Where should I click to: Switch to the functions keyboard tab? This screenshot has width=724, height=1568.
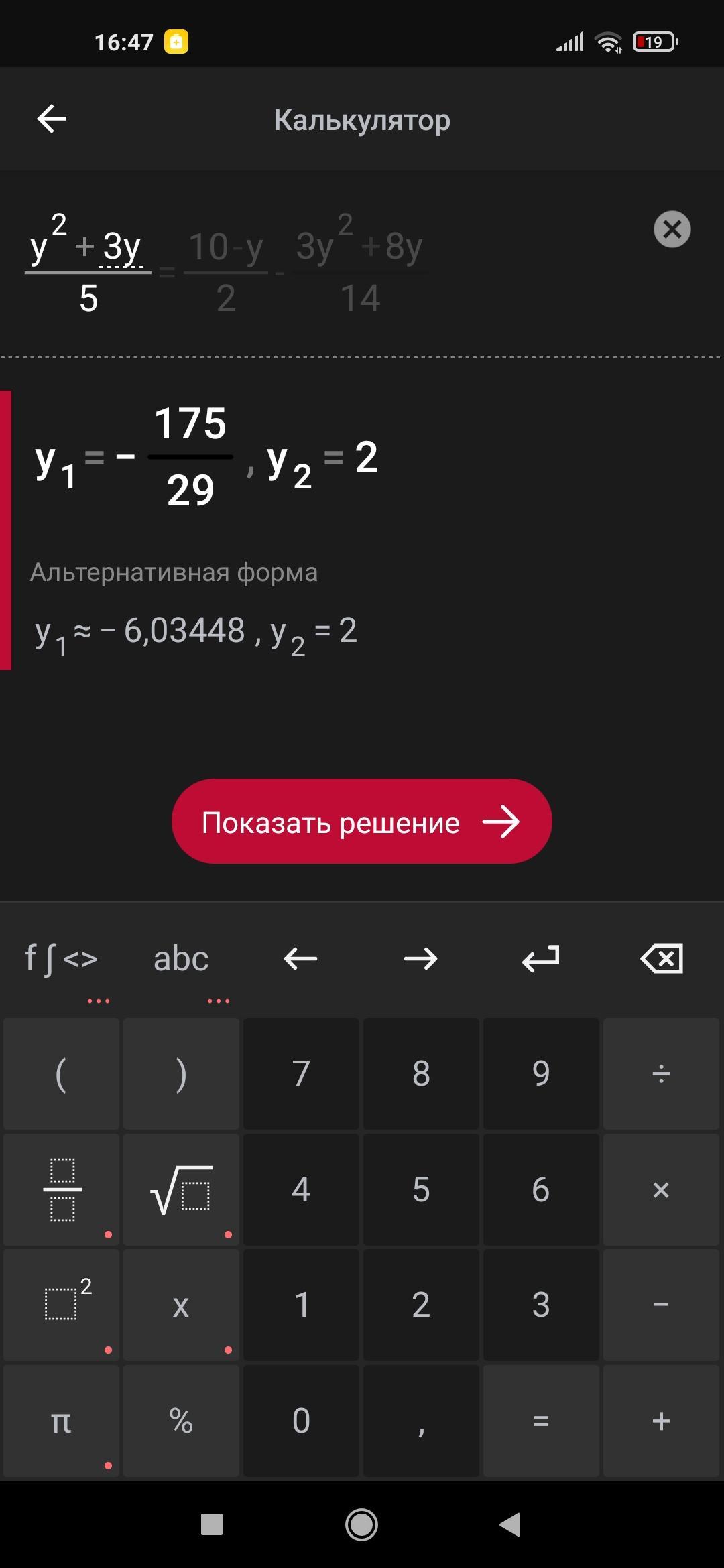[x=61, y=959]
